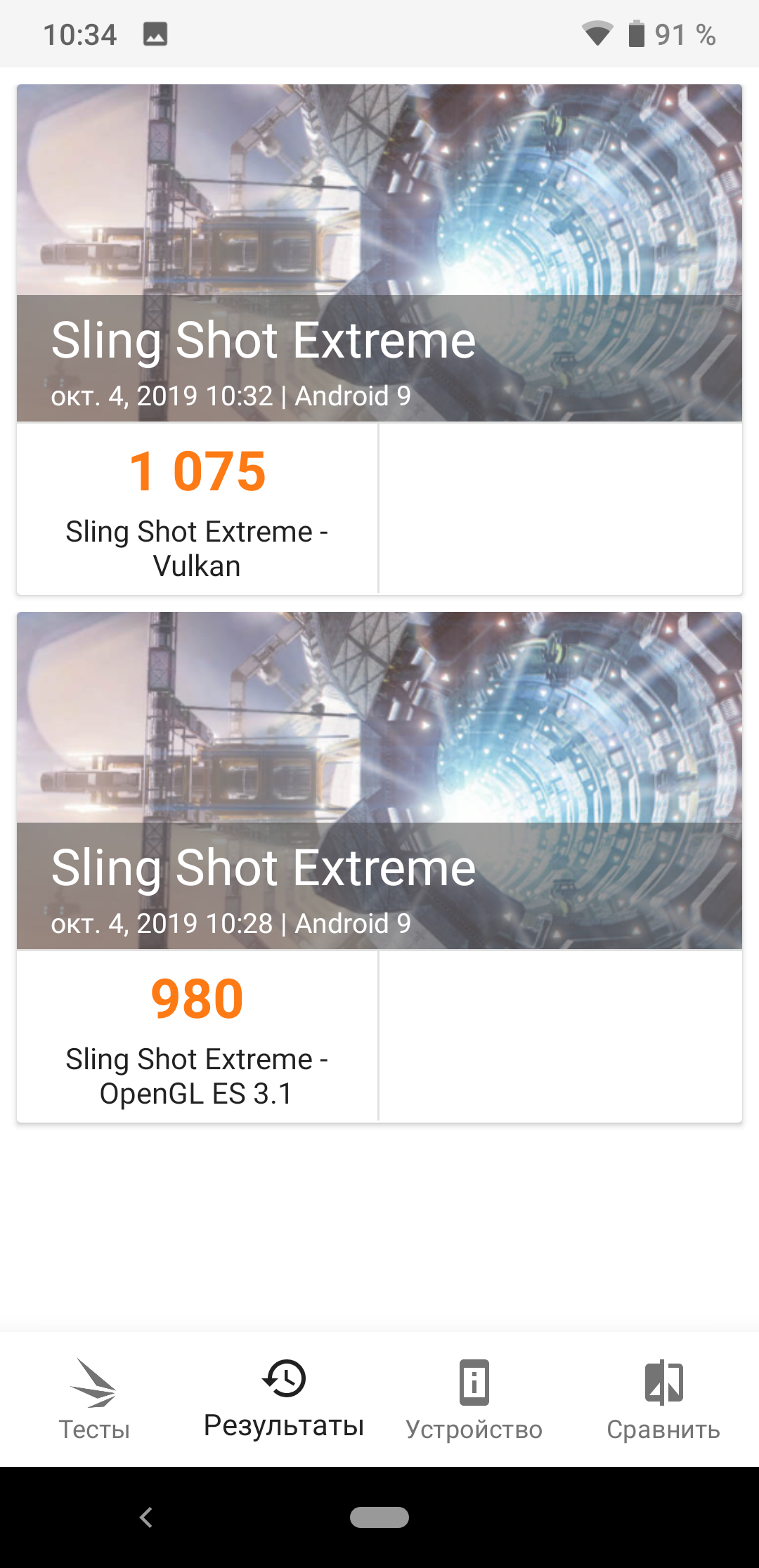The width and height of the screenshot is (759, 1568).
Task: Select the Результаты tab
Action: point(284,1399)
